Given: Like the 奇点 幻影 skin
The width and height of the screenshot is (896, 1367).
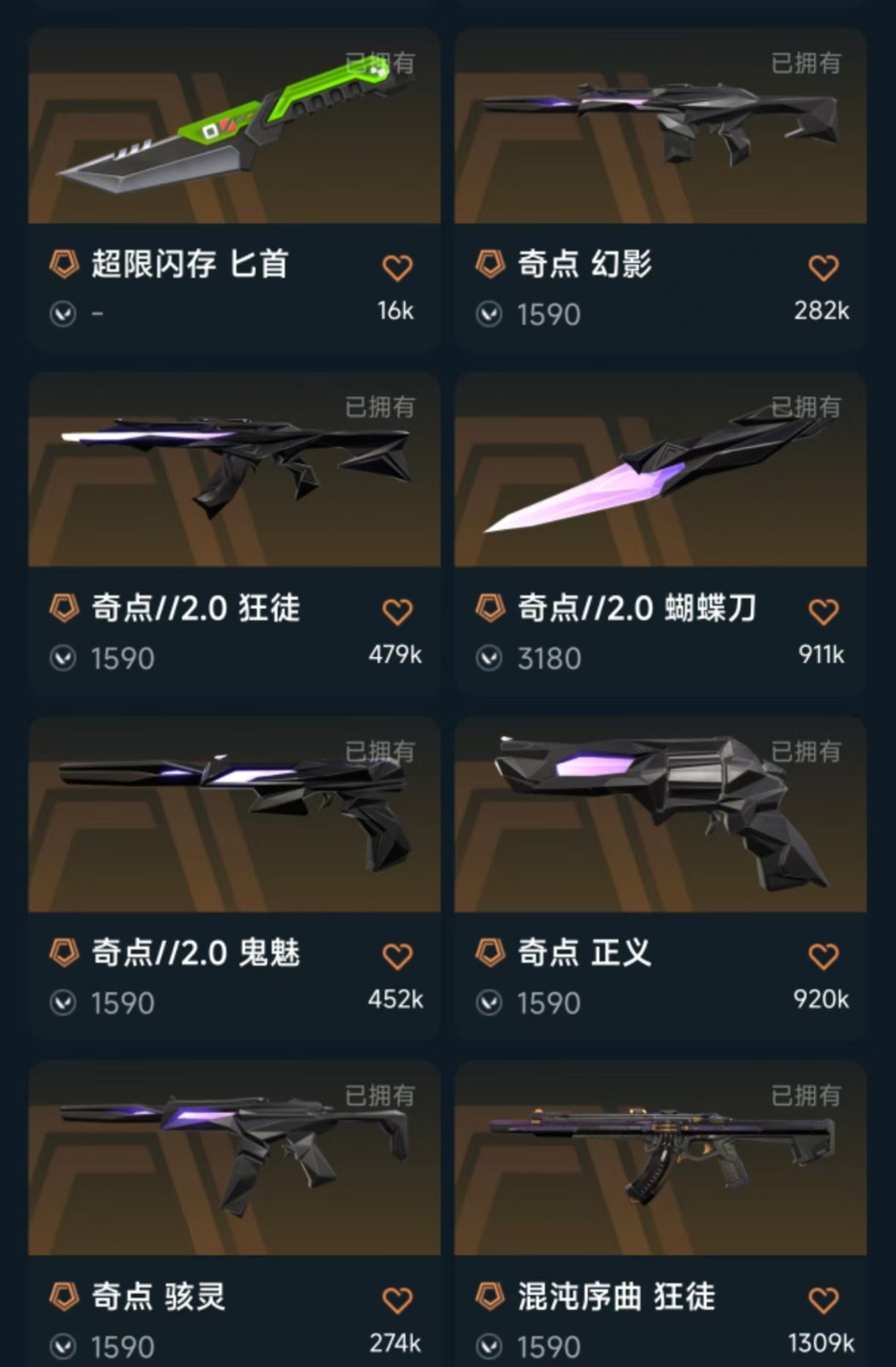Looking at the screenshot, I should click(823, 268).
